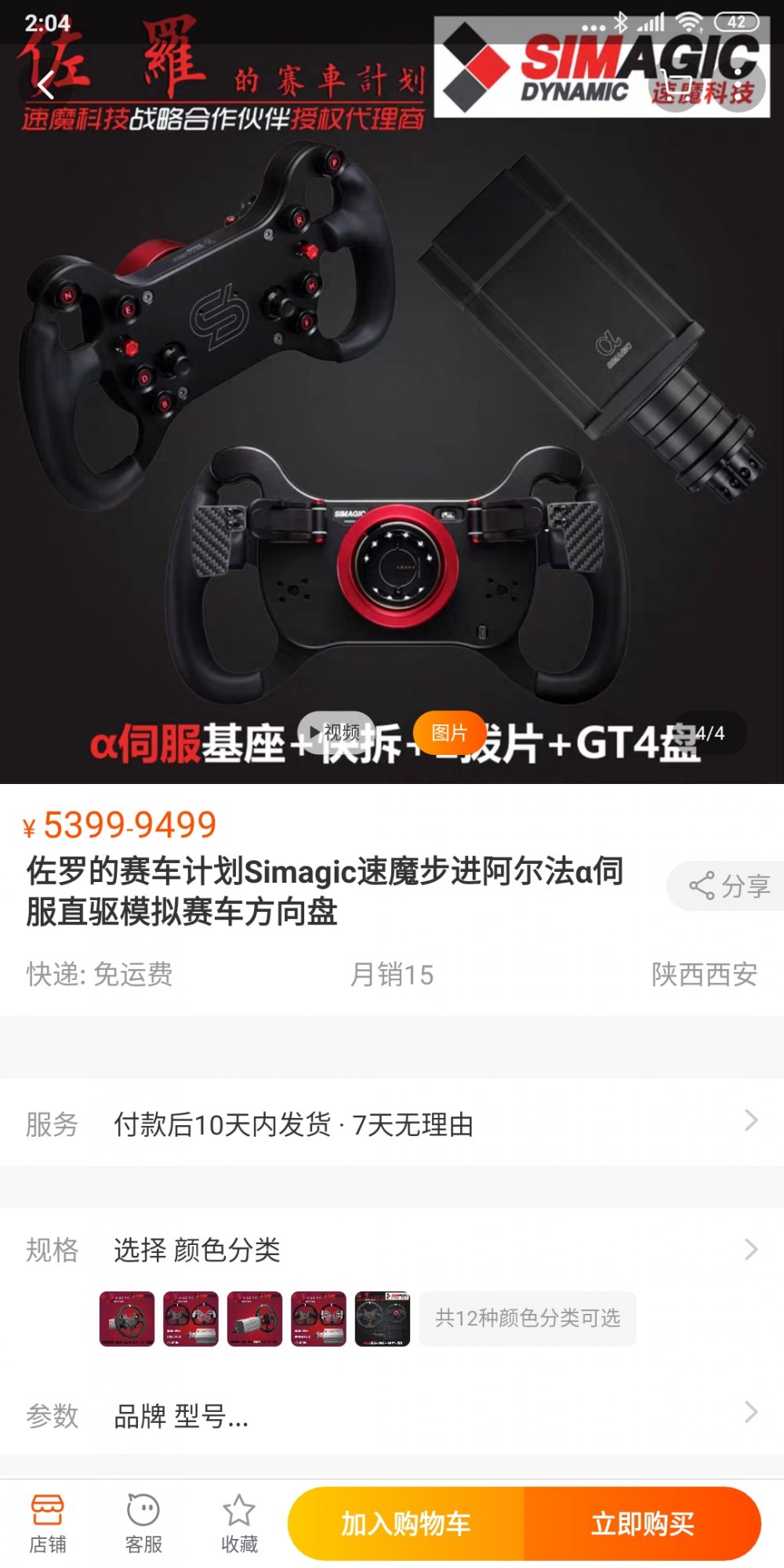
Task: Open the three-dot overflow menu
Action: tap(738, 87)
